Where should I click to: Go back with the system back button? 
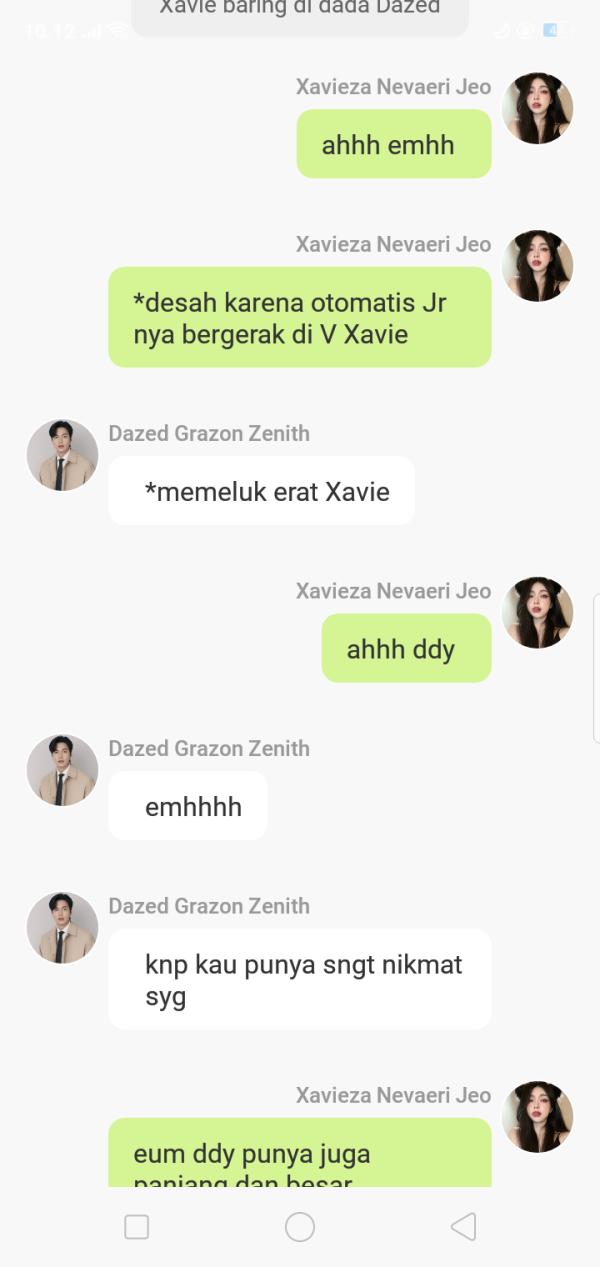click(x=463, y=1227)
